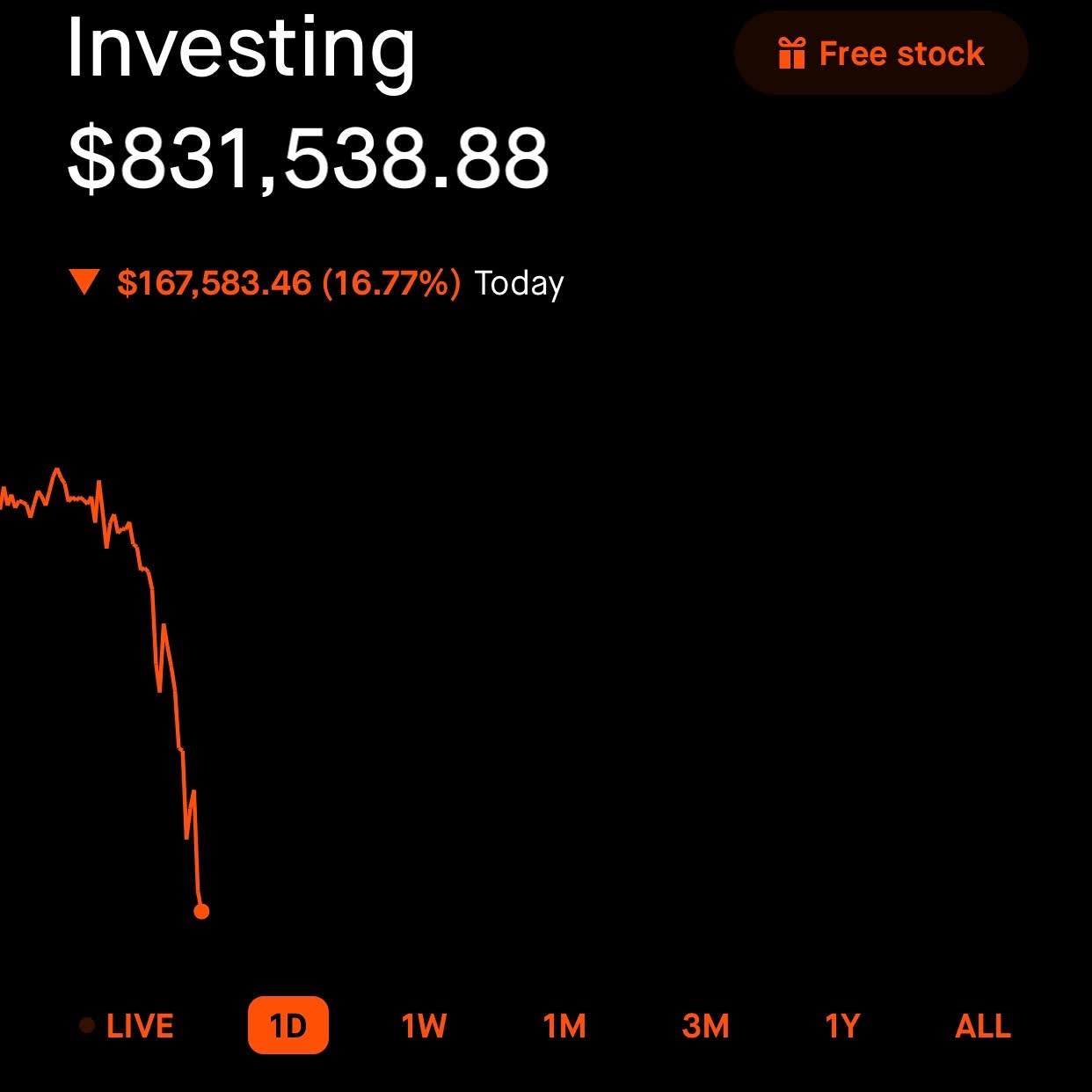Claim the Free stock offer
The image size is (1092, 1092).
880,54
